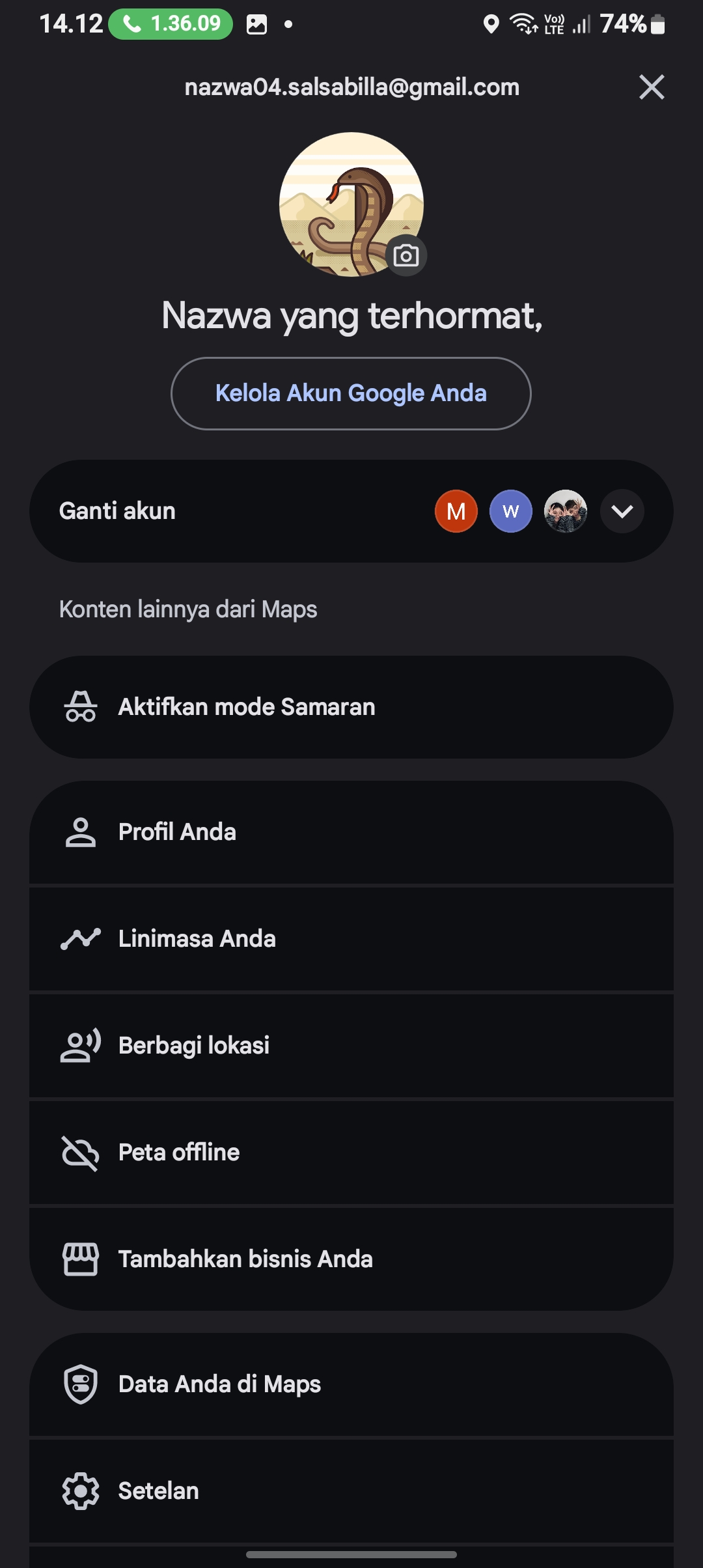Screen dimensions: 703x1568
Task: Open Profil Anda
Action: (x=351, y=832)
